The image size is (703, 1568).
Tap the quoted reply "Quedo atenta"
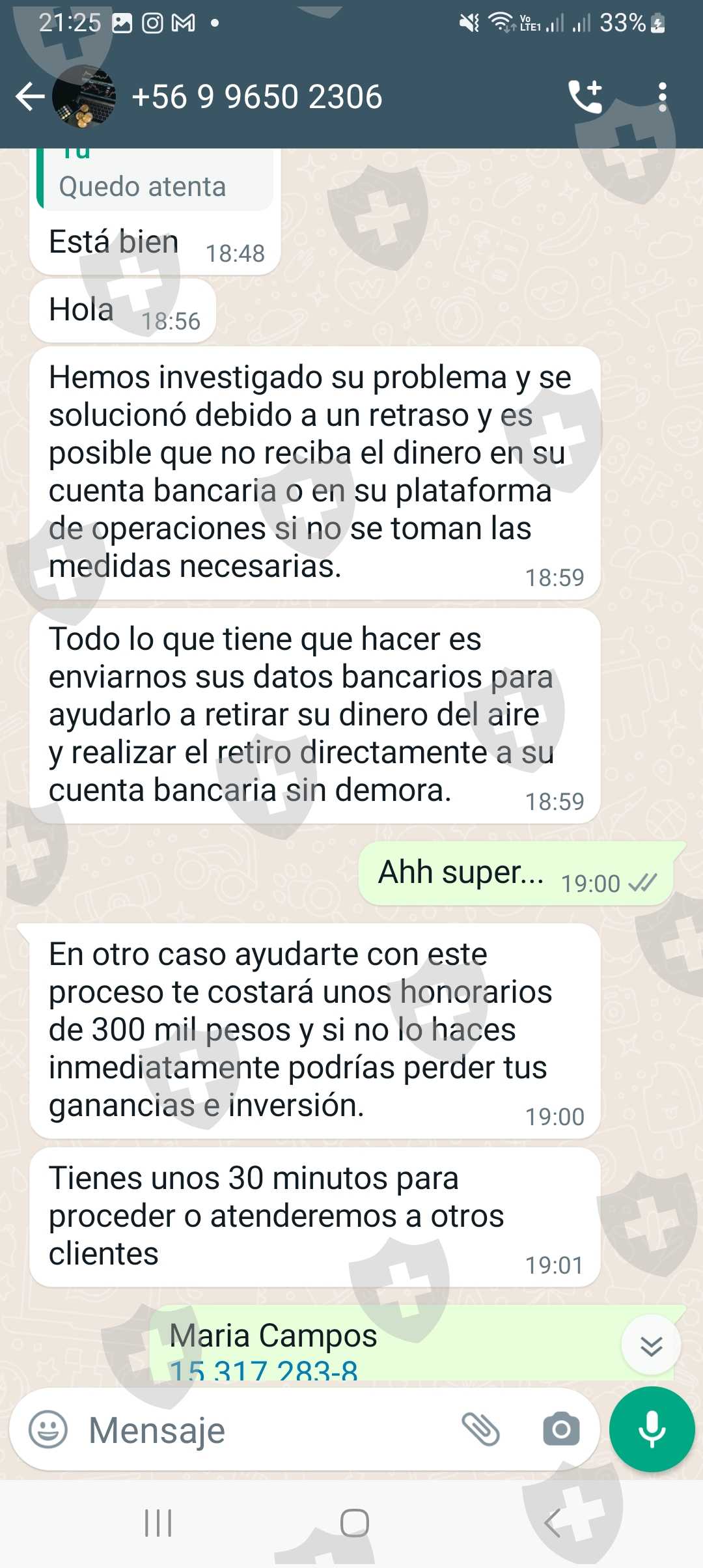156,180
